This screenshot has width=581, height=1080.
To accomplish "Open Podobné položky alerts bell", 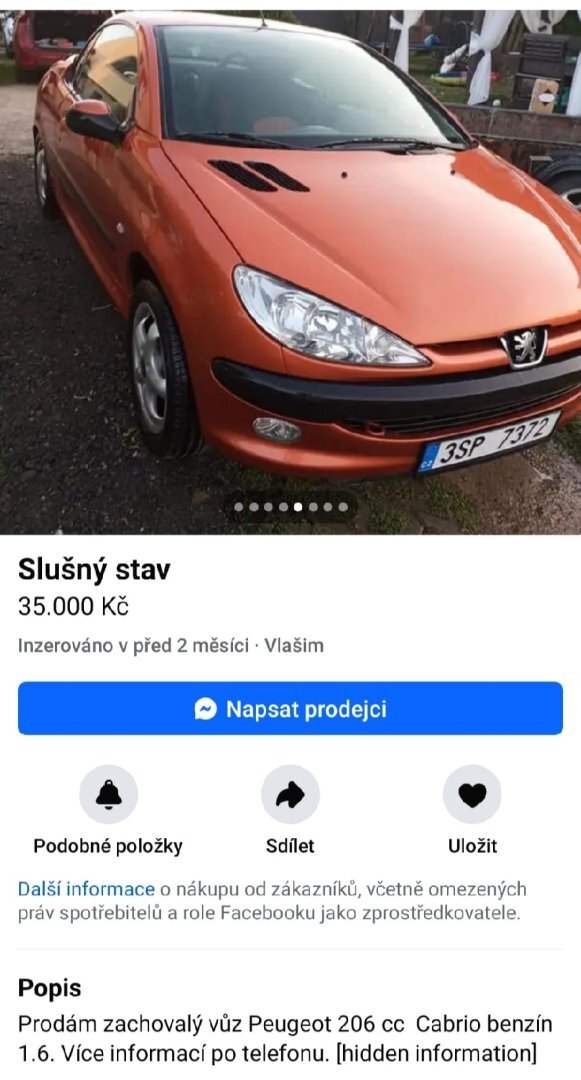I will tap(108, 794).
